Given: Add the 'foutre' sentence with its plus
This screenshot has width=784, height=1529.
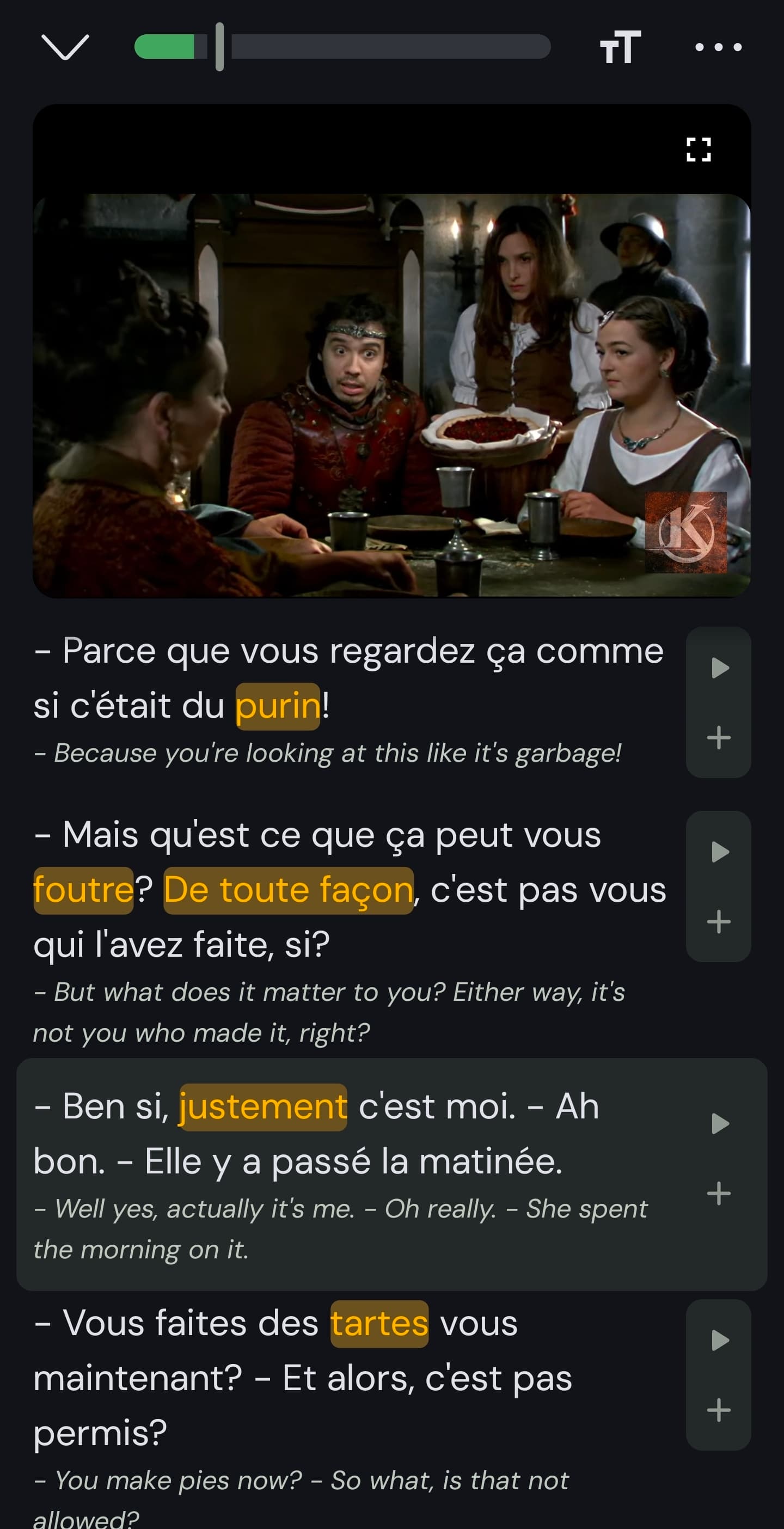Looking at the screenshot, I should (x=719, y=922).
